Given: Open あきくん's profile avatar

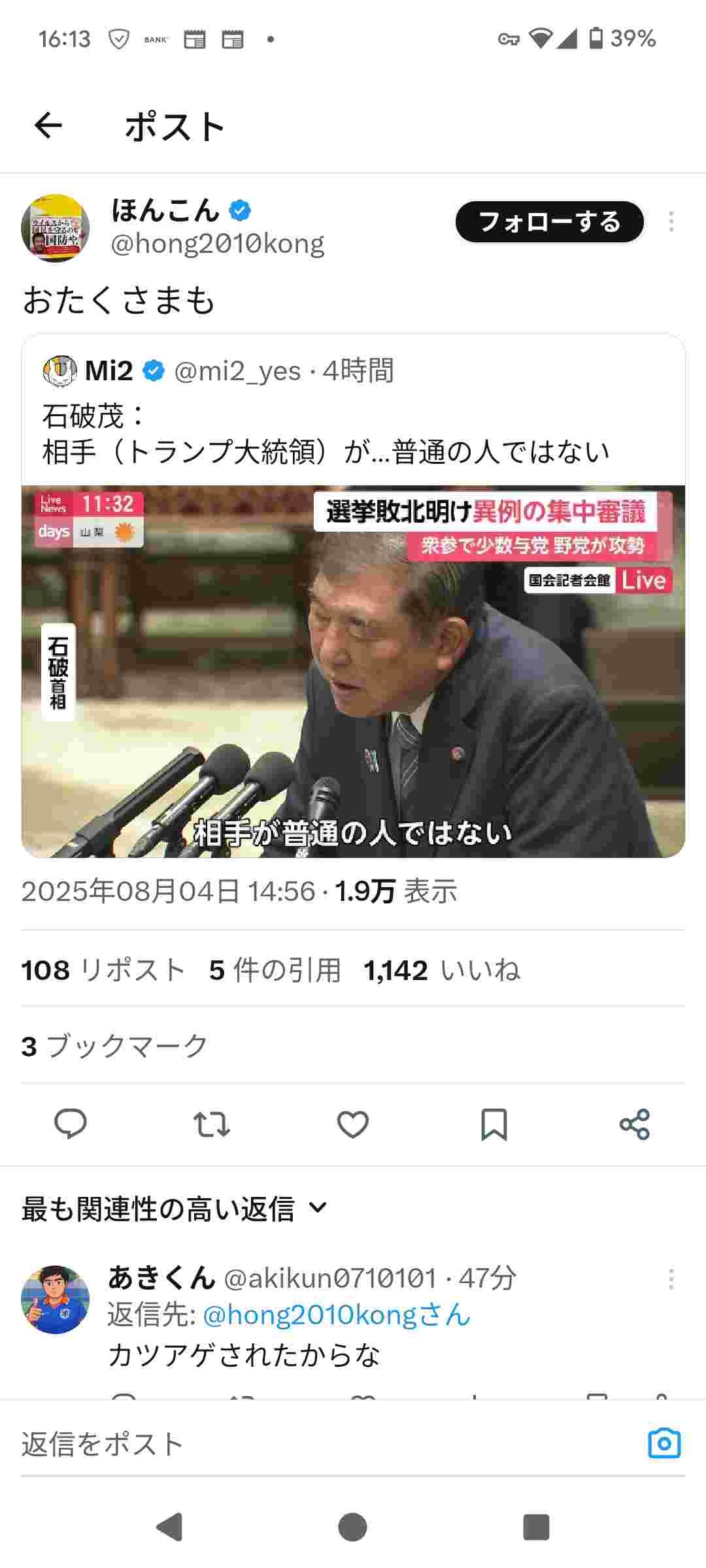Looking at the screenshot, I should click(56, 1299).
